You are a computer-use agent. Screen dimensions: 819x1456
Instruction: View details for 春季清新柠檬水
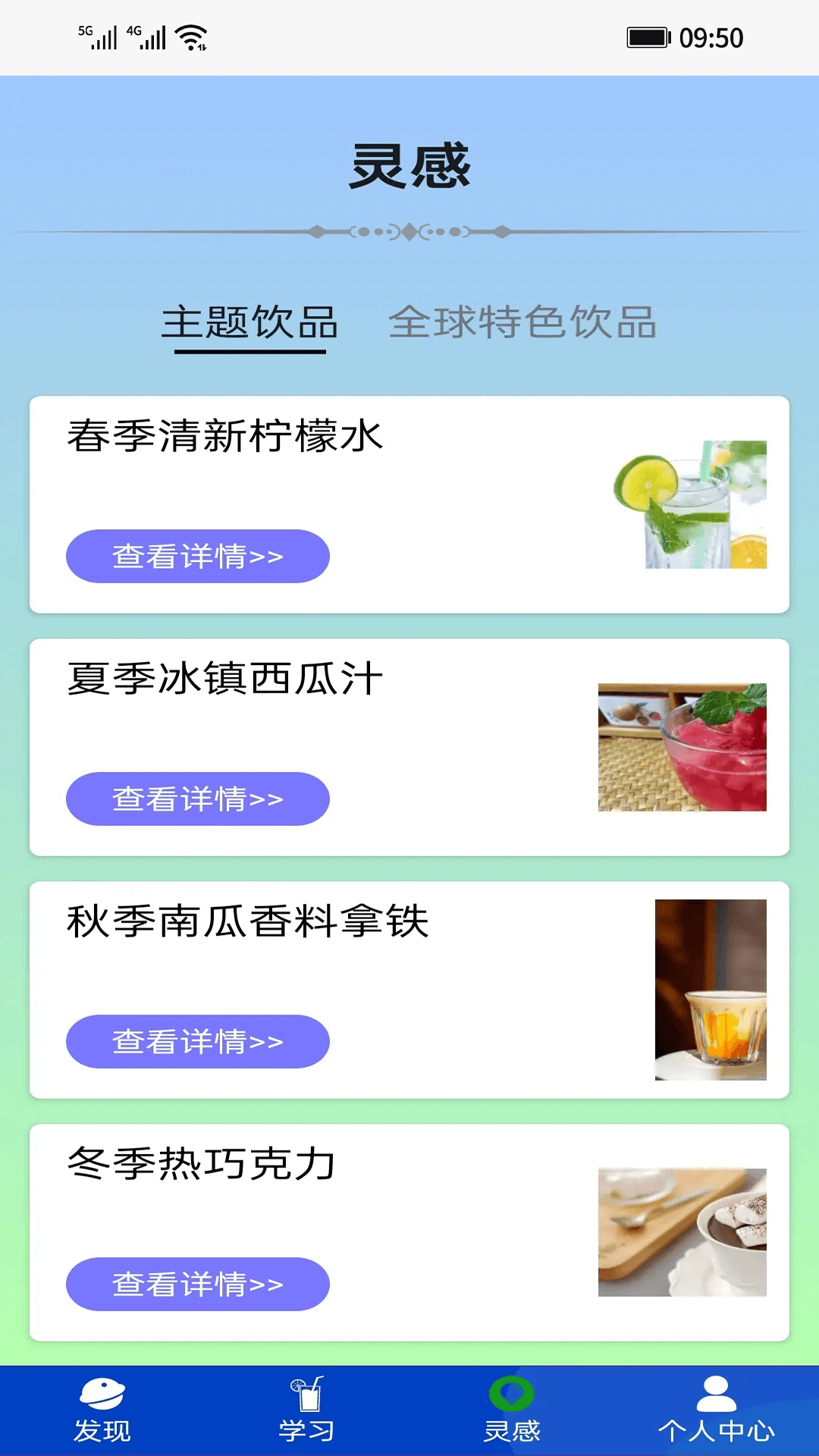tap(198, 557)
